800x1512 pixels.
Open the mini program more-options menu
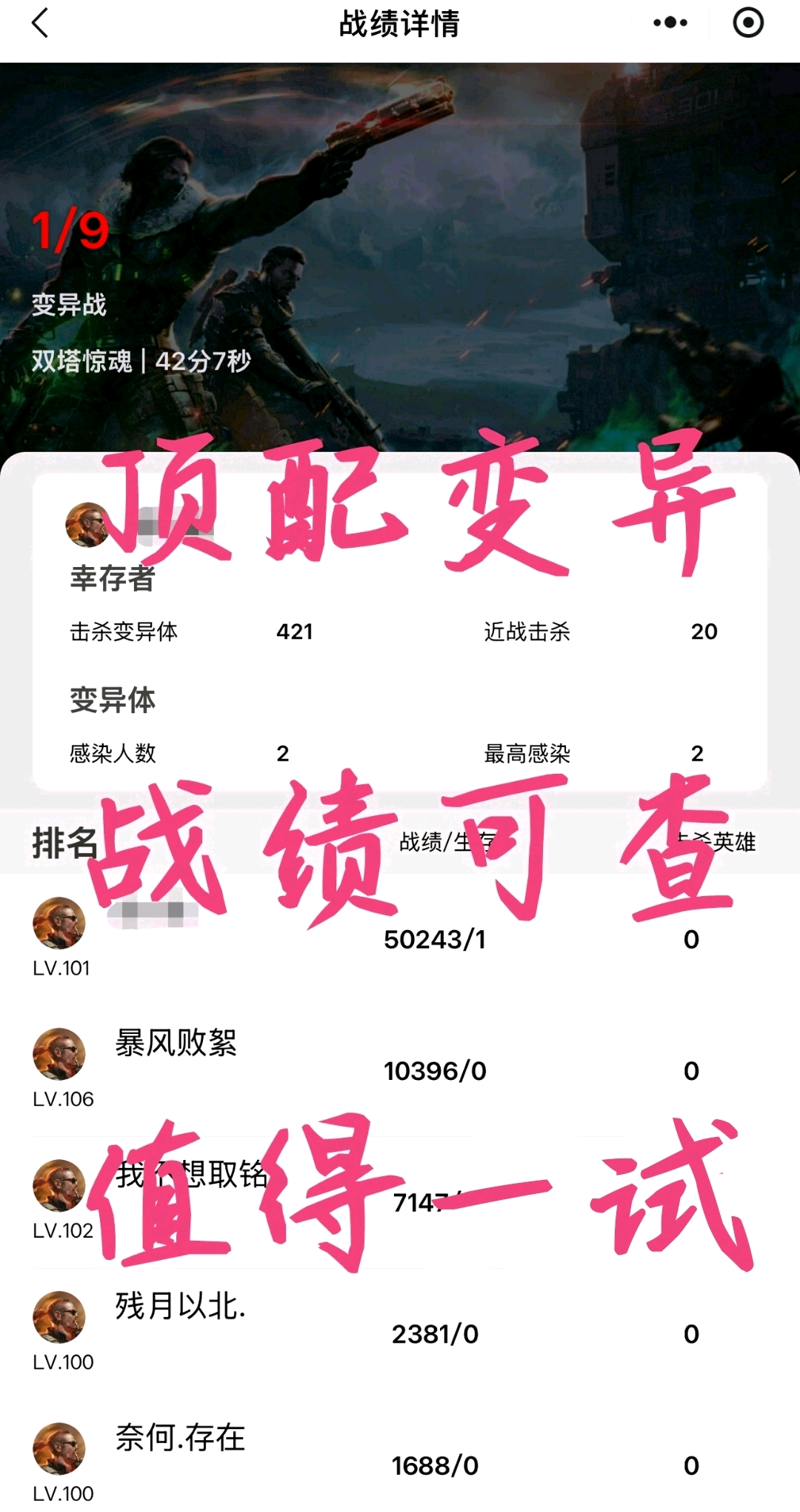pyautogui.click(x=670, y=24)
